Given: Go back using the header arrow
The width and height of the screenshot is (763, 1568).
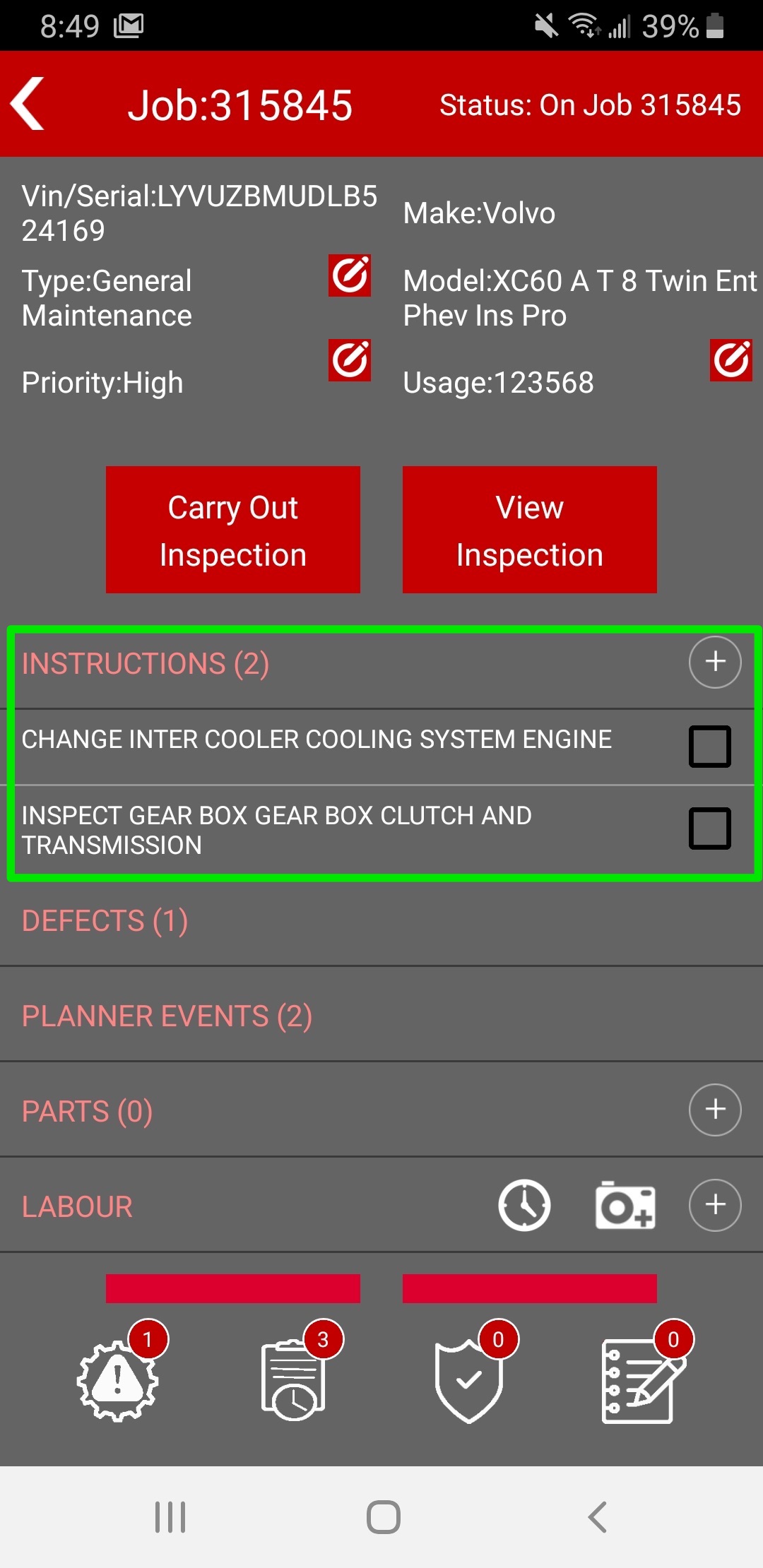Looking at the screenshot, I should [x=28, y=103].
